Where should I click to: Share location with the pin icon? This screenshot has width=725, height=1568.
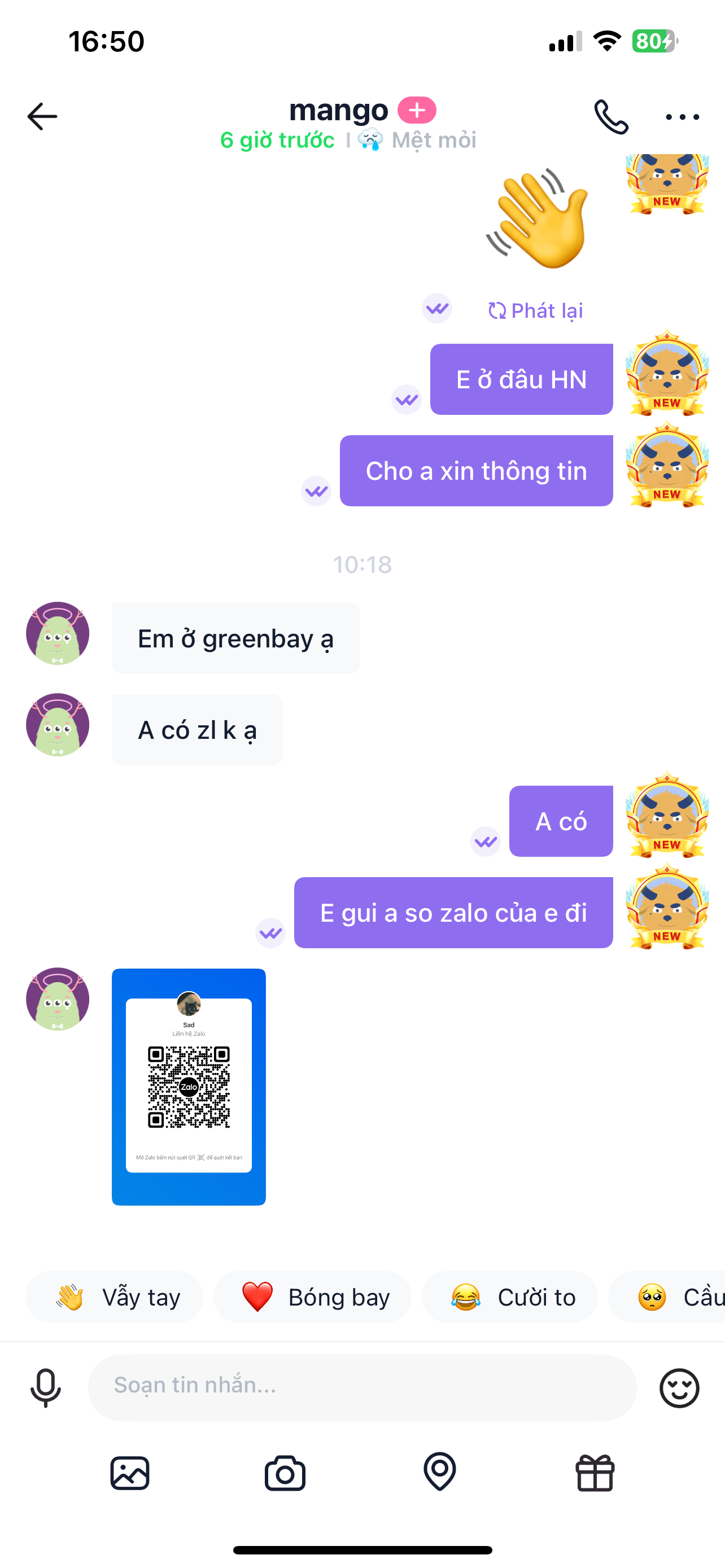439,1472
